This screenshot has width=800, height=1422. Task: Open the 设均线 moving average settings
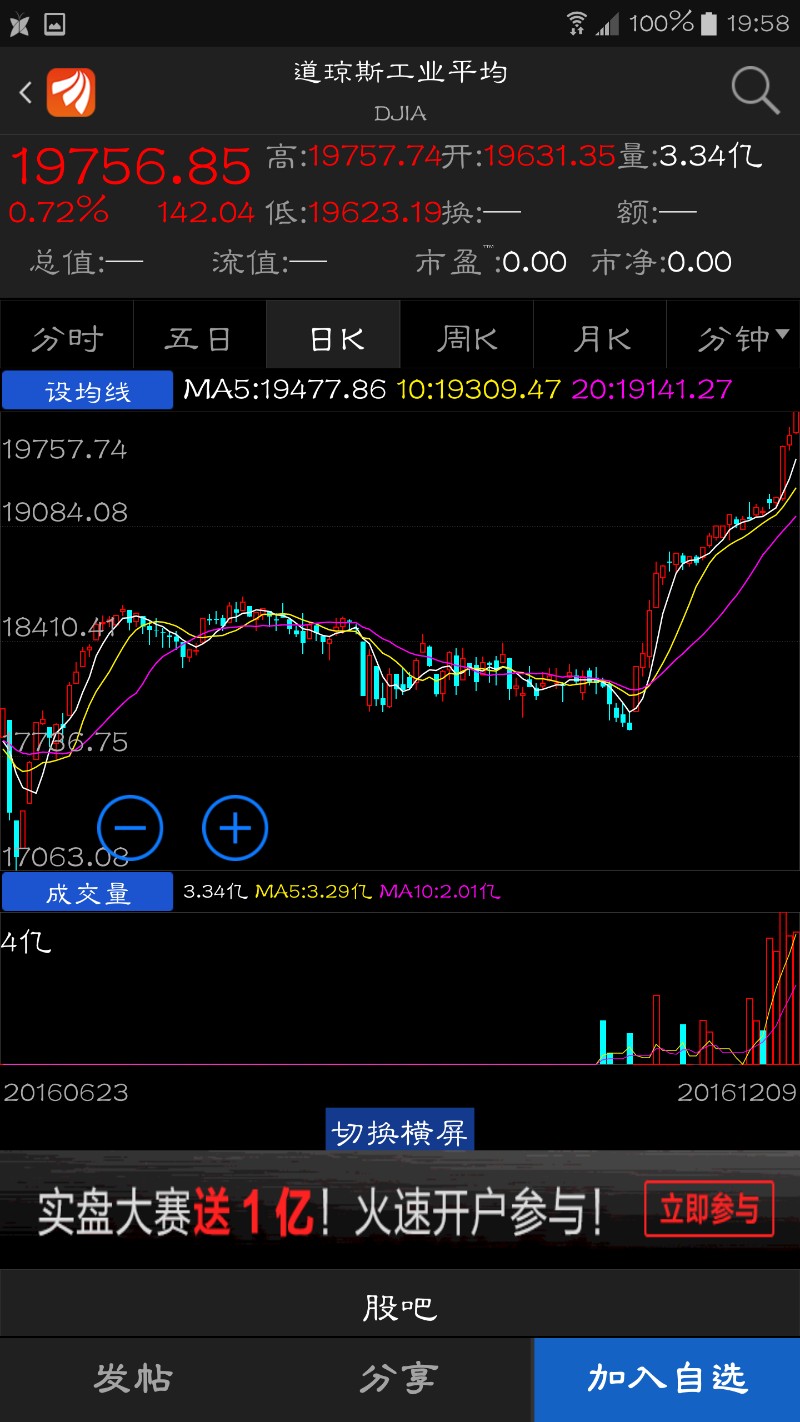point(88,391)
